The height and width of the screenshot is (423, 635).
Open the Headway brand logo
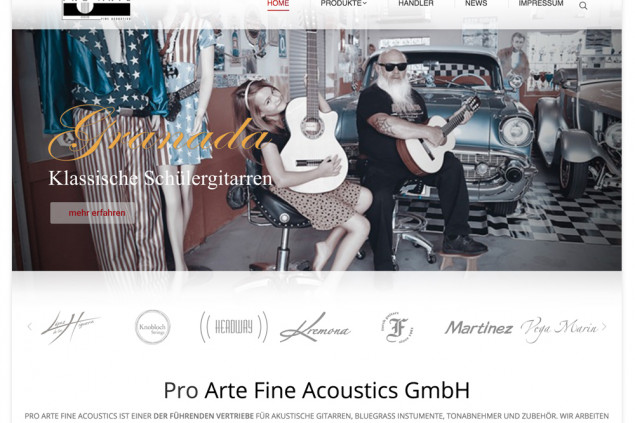point(233,327)
